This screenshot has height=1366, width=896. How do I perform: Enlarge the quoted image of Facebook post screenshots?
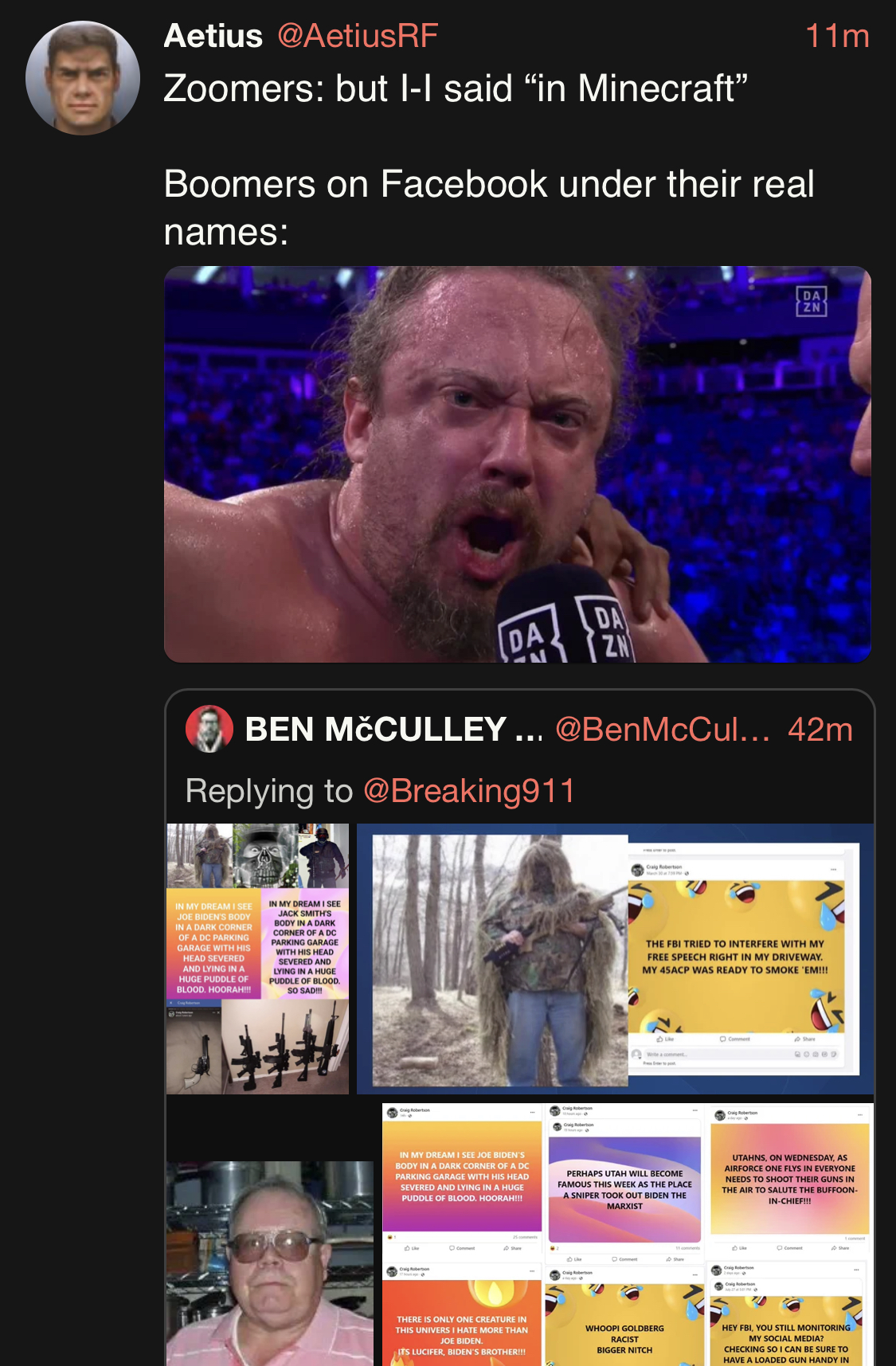click(x=628, y=1235)
